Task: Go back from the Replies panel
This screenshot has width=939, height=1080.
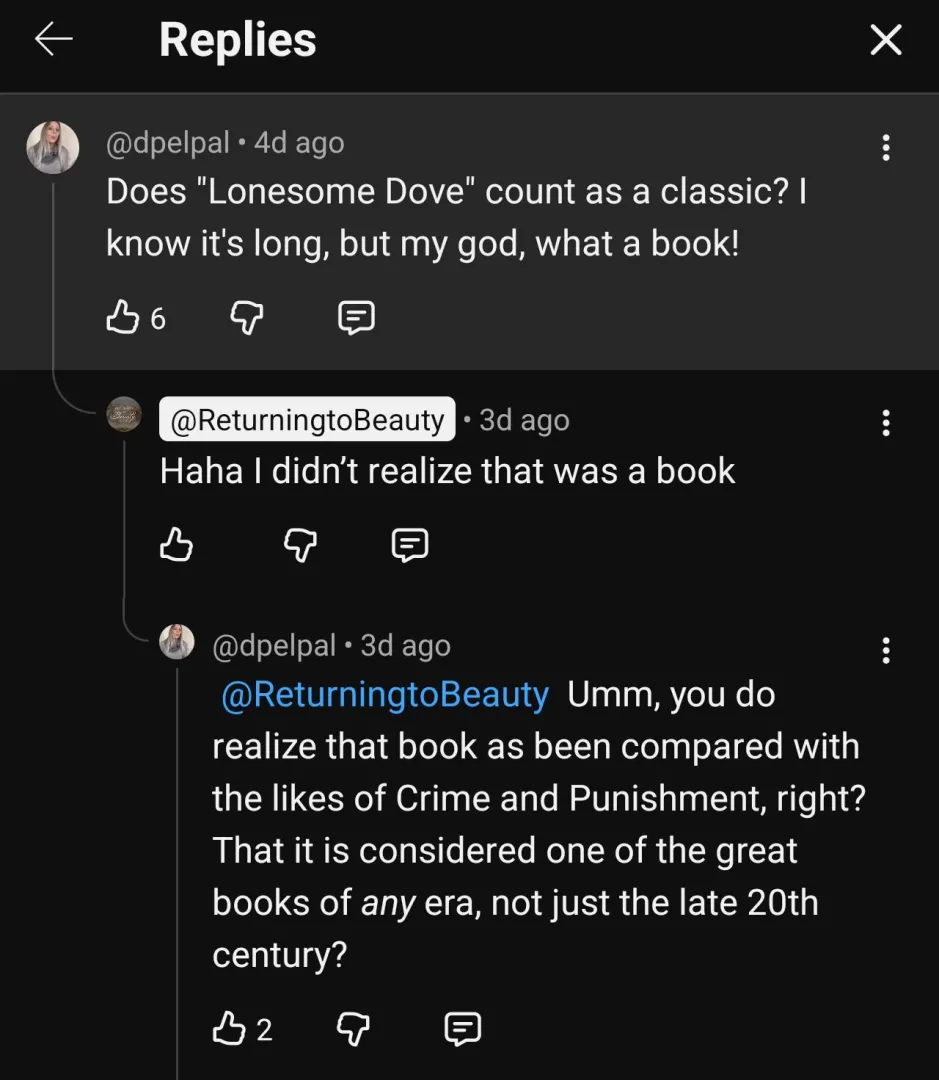Action: [53, 40]
